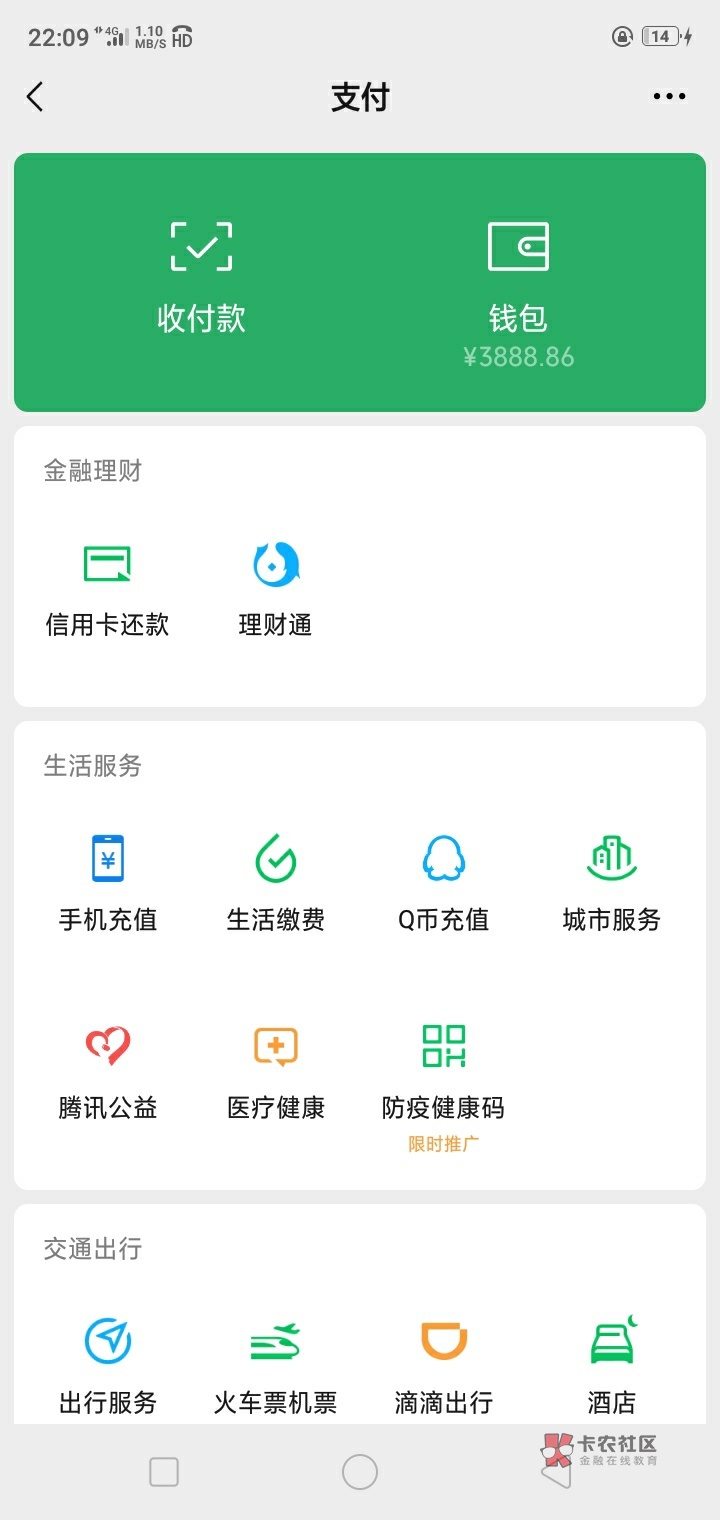The image size is (720, 1520).
Task: Go back using the top-left arrow
Action: tap(35, 97)
